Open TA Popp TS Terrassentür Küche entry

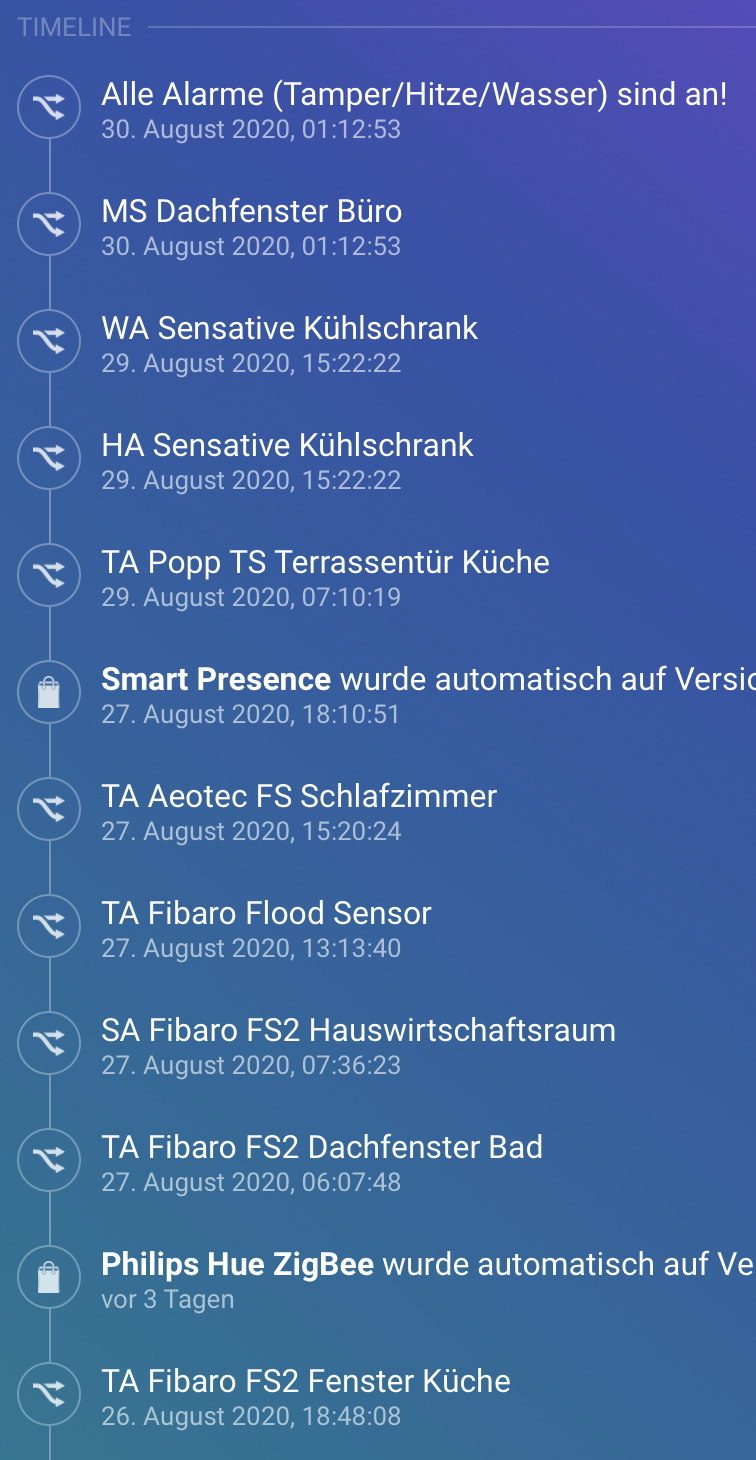pos(325,563)
